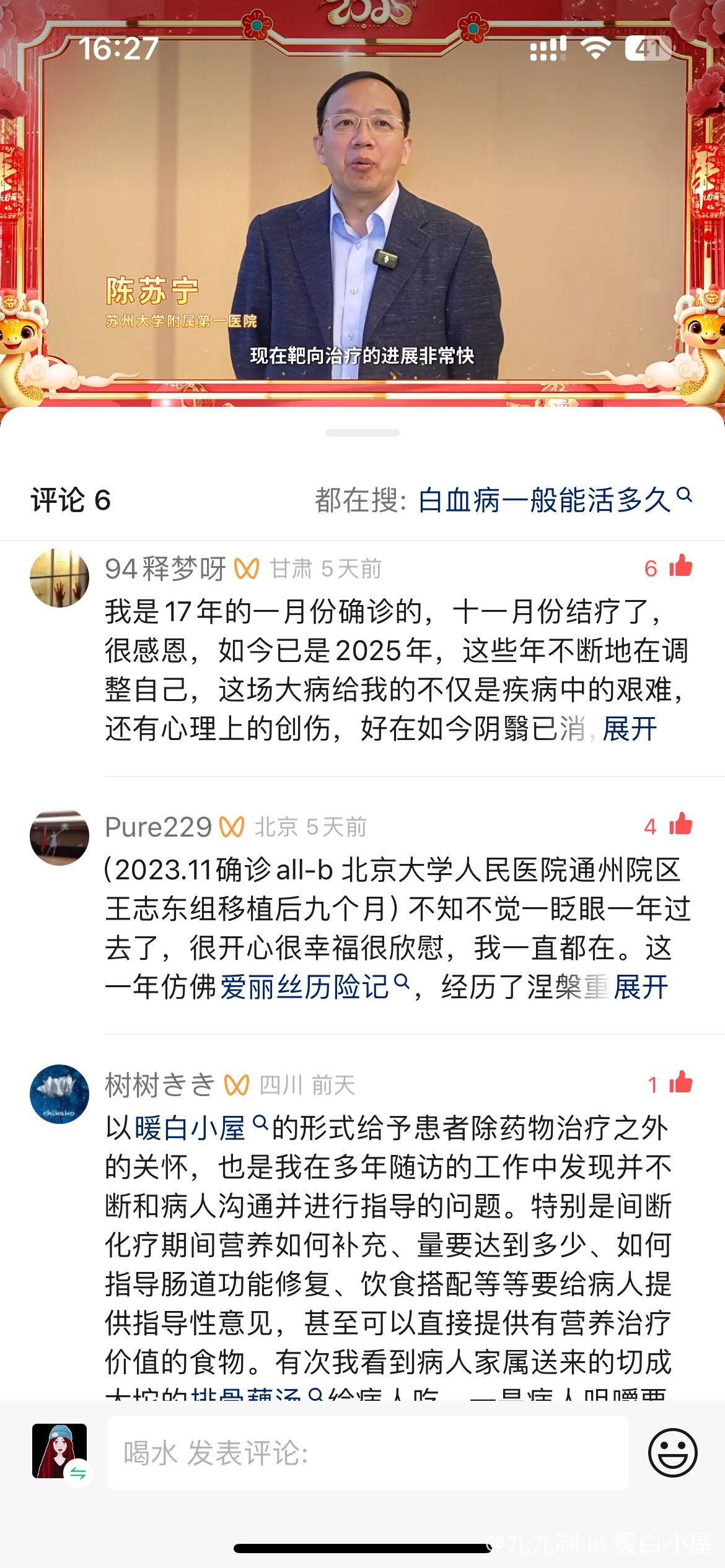The image size is (725, 1568).
Task: Open 94释梦呀's profile avatar
Action: (x=59, y=577)
